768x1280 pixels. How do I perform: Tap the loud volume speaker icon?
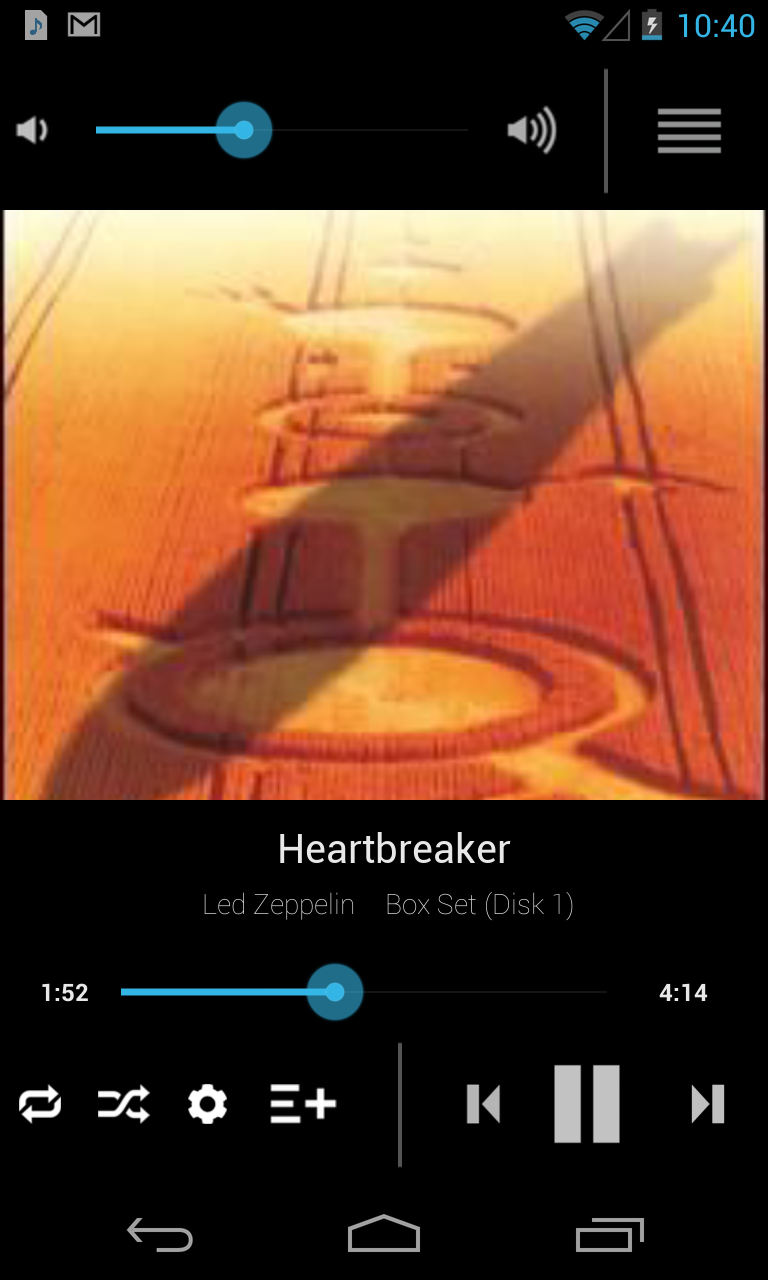coord(531,130)
